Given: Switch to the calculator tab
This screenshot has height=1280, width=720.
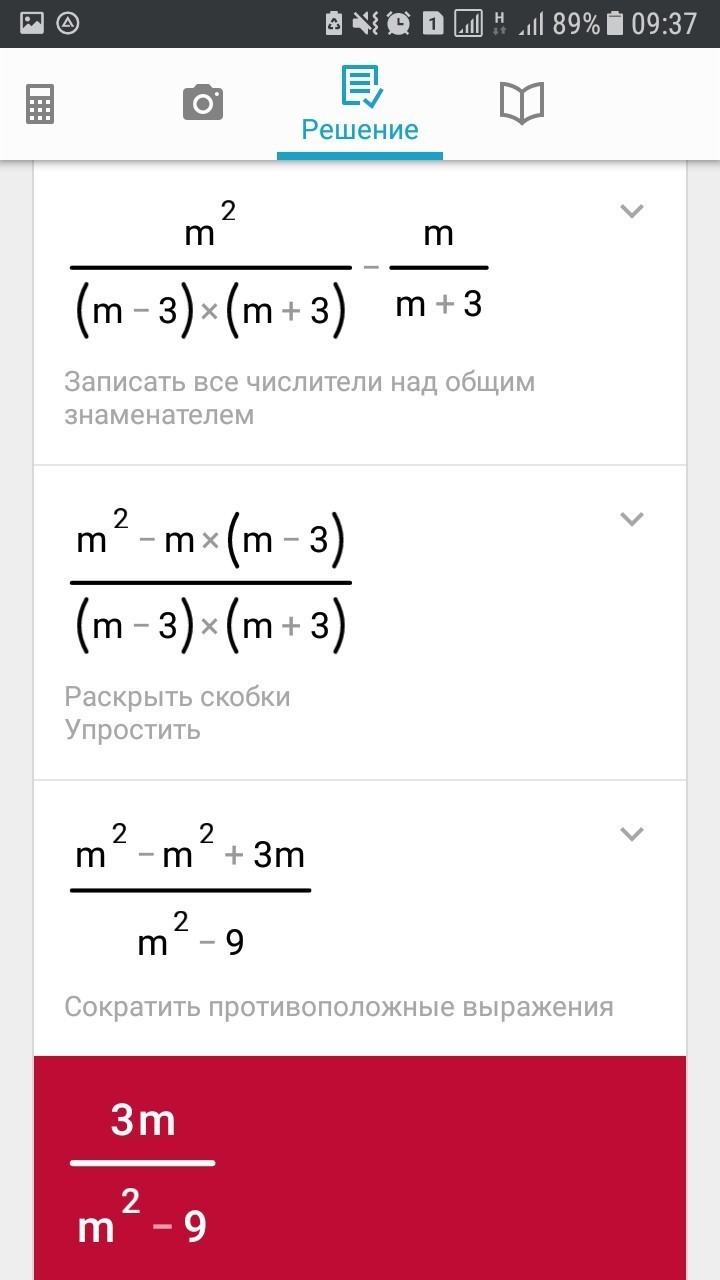Looking at the screenshot, I should click(40, 103).
